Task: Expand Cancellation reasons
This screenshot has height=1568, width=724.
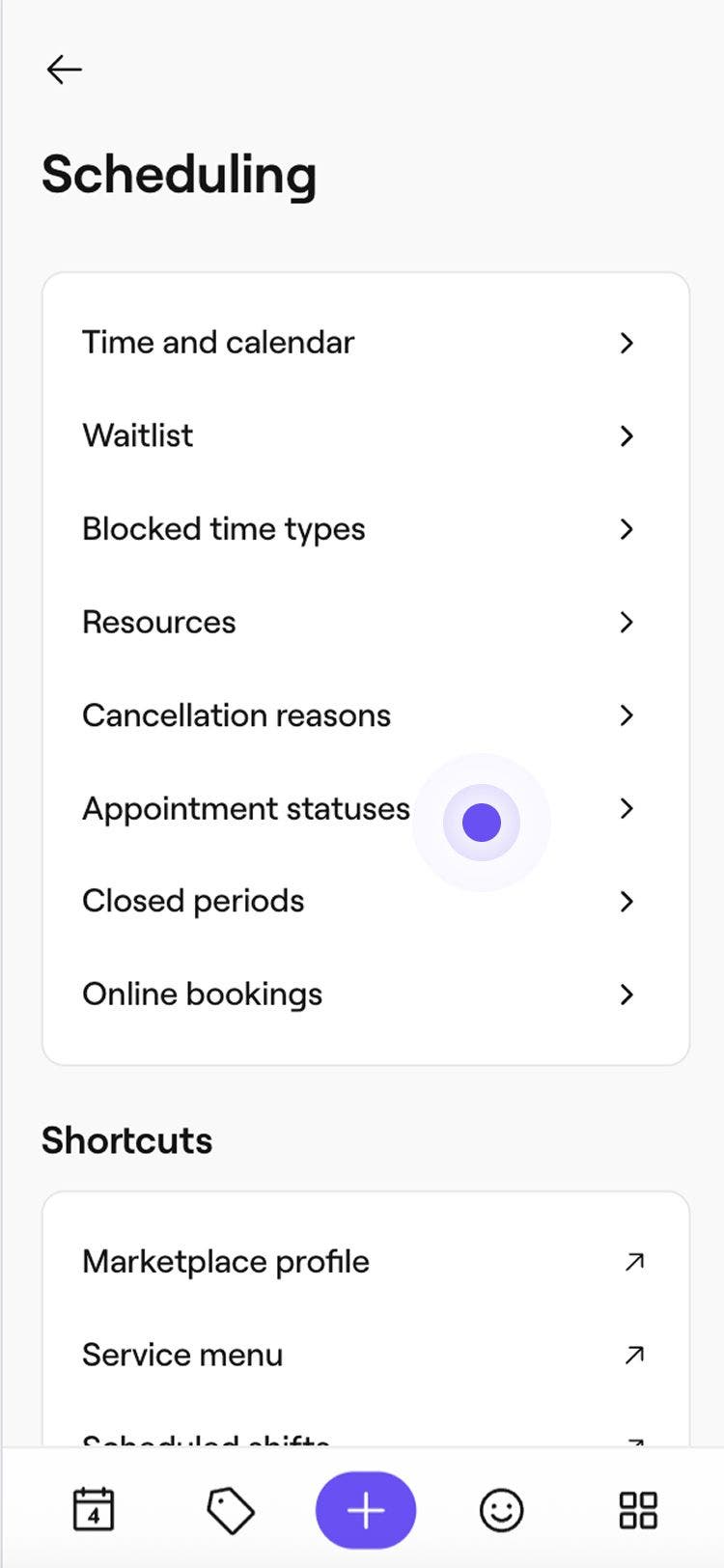Action: pyautogui.click(x=626, y=715)
